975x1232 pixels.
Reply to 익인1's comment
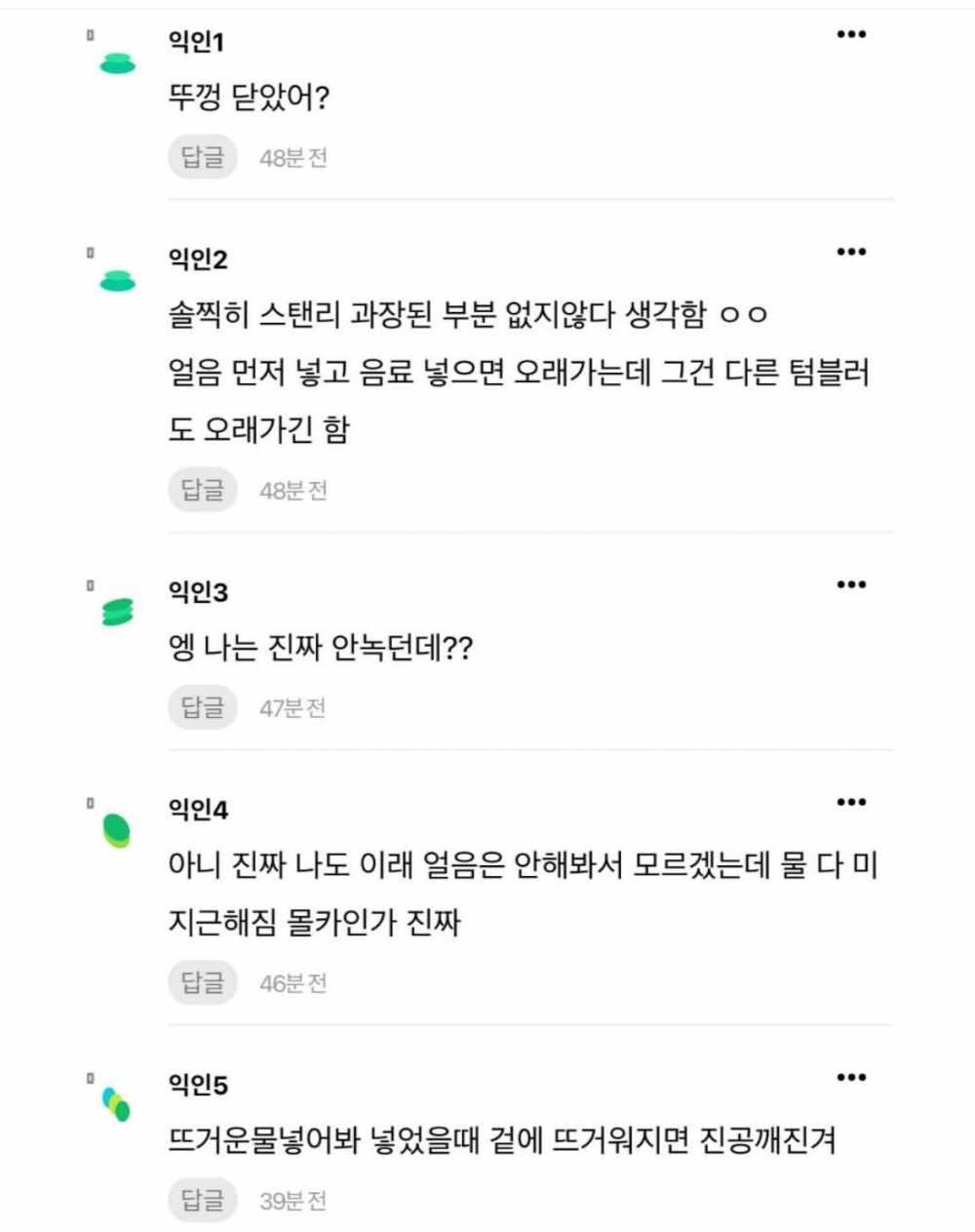tap(203, 156)
